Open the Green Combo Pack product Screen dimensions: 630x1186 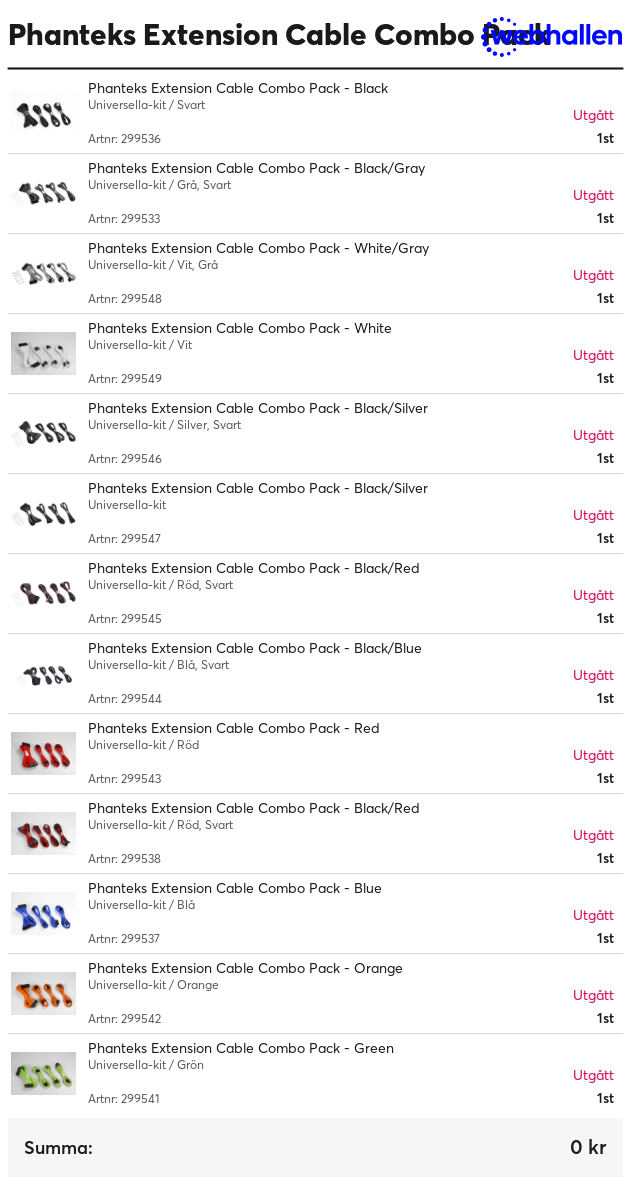241,1048
